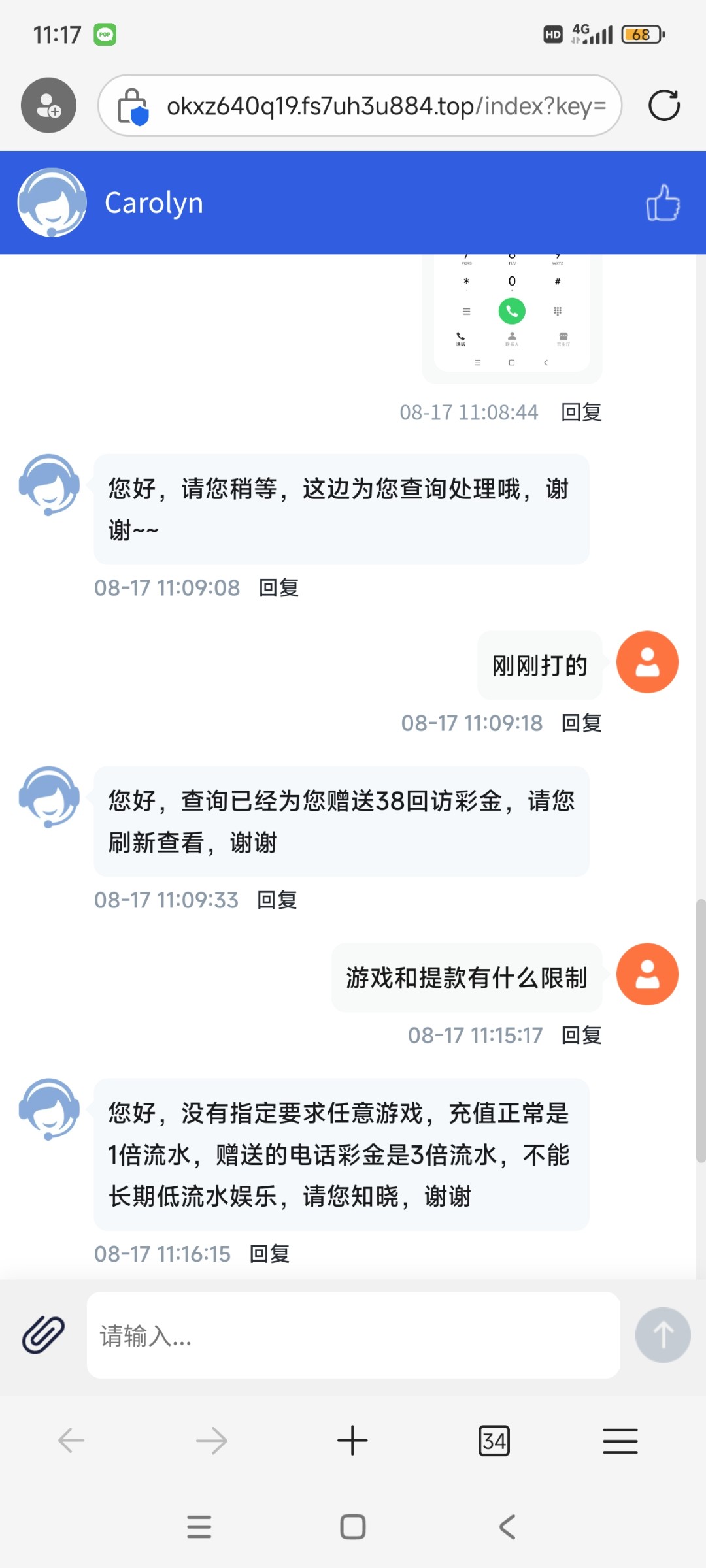Image resolution: width=706 pixels, height=1568 pixels.
Task: Go back with the browser back arrow
Action: pyautogui.click(x=71, y=1441)
